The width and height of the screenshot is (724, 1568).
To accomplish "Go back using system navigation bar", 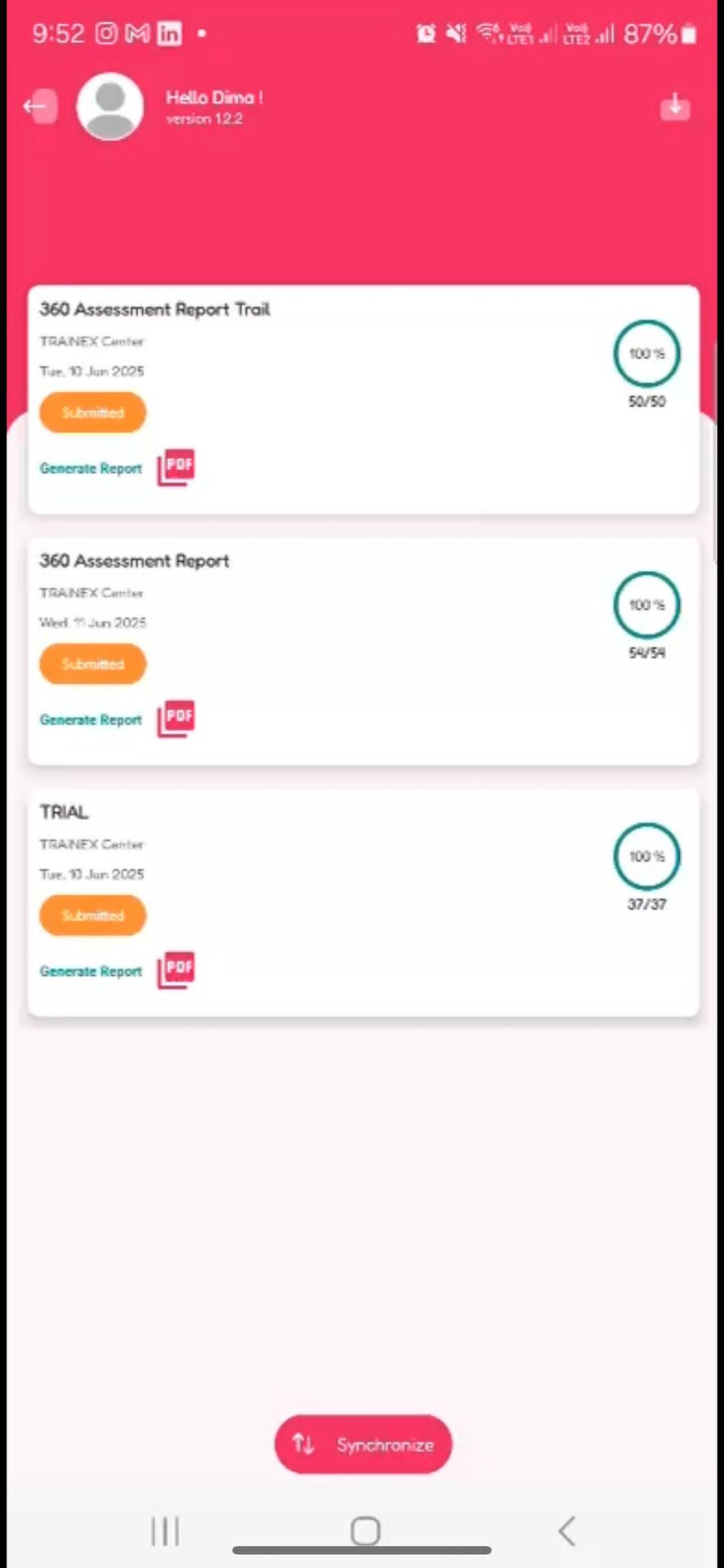I will pyautogui.click(x=567, y=1531).
